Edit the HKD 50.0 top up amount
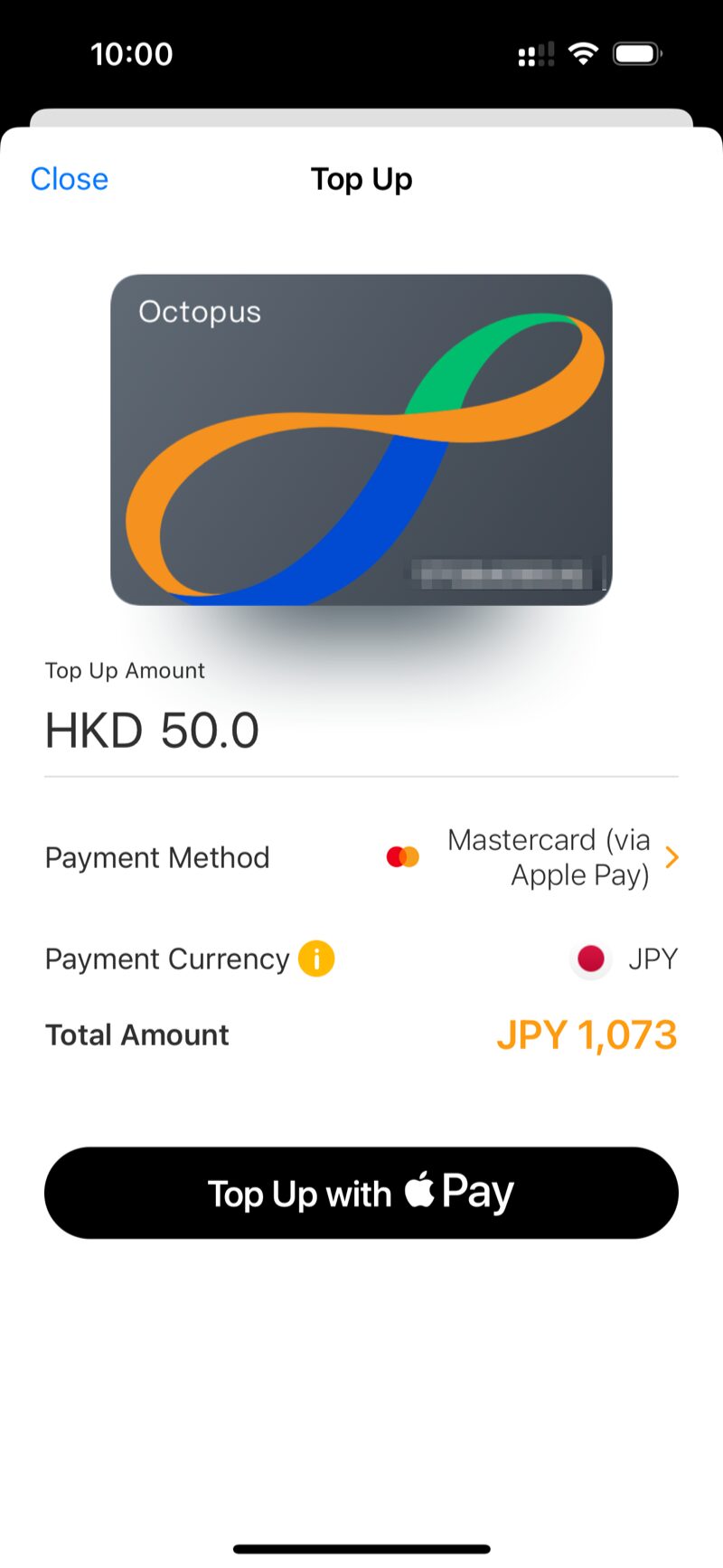 [x=361, y=731]
